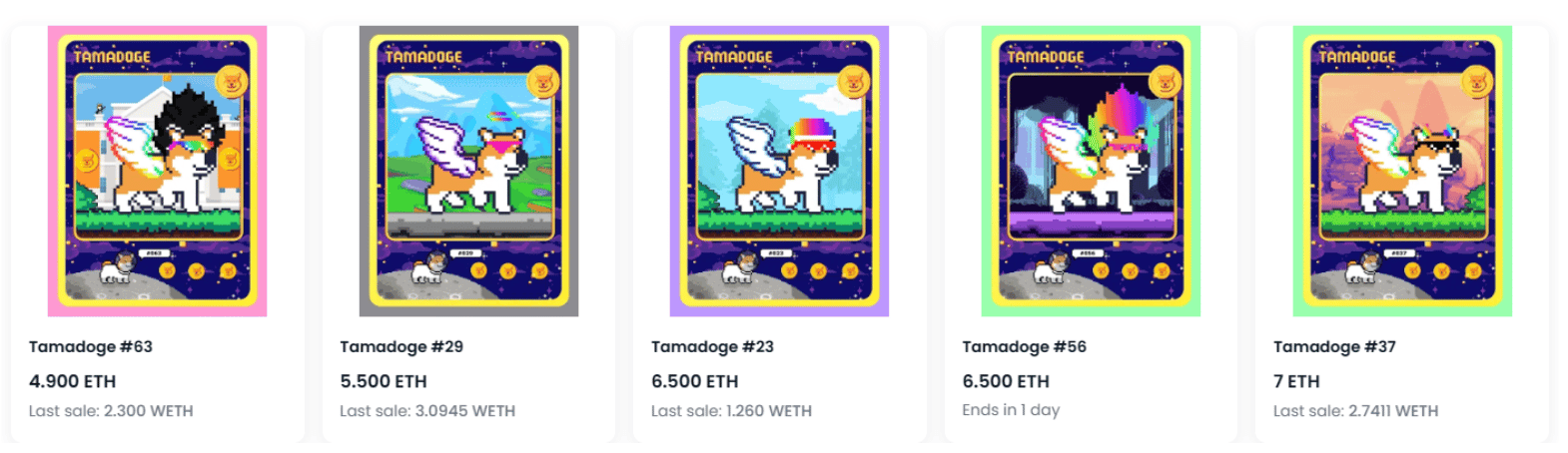Tap the Tamadoge #37 card
Screen dimensions: 1568x453
1401,172
